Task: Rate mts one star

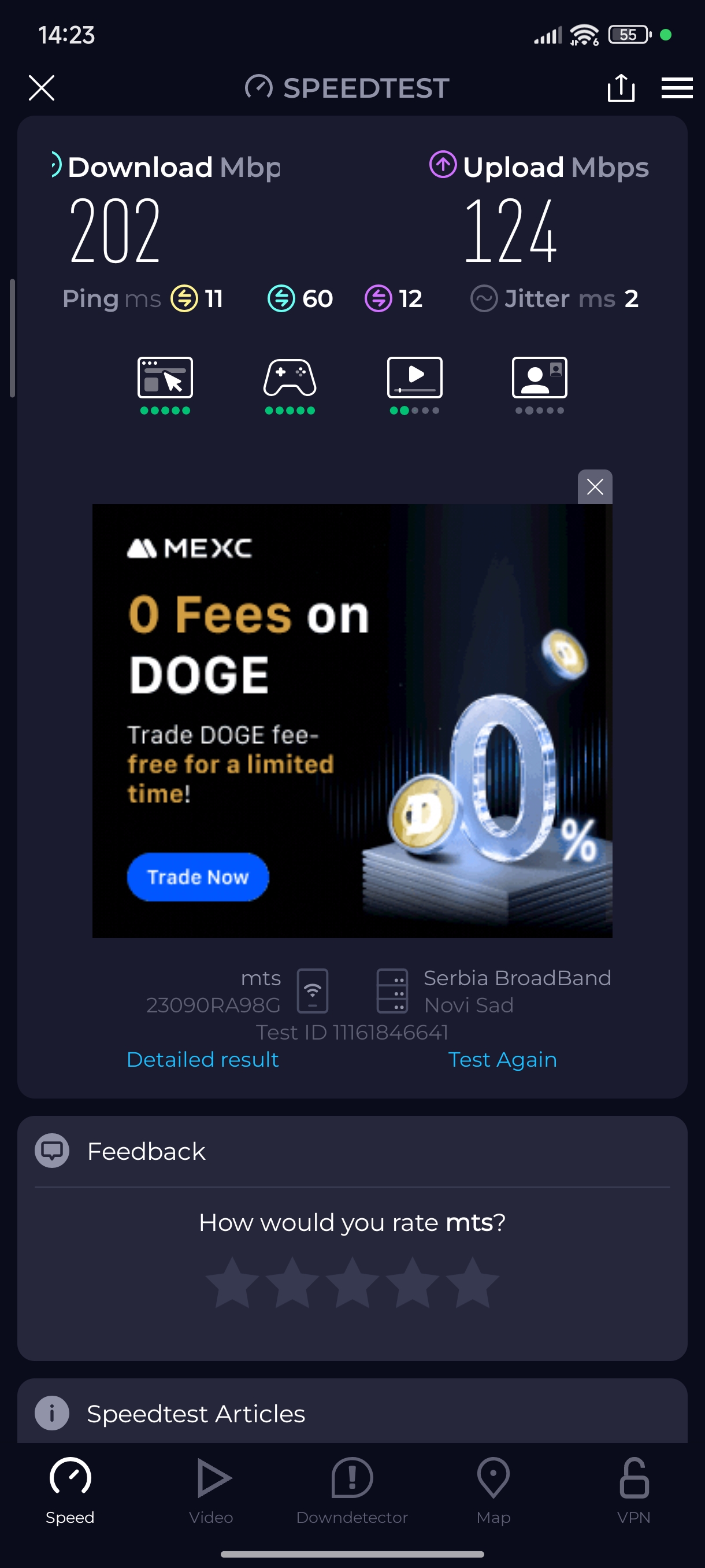Action: point(232,1282)
